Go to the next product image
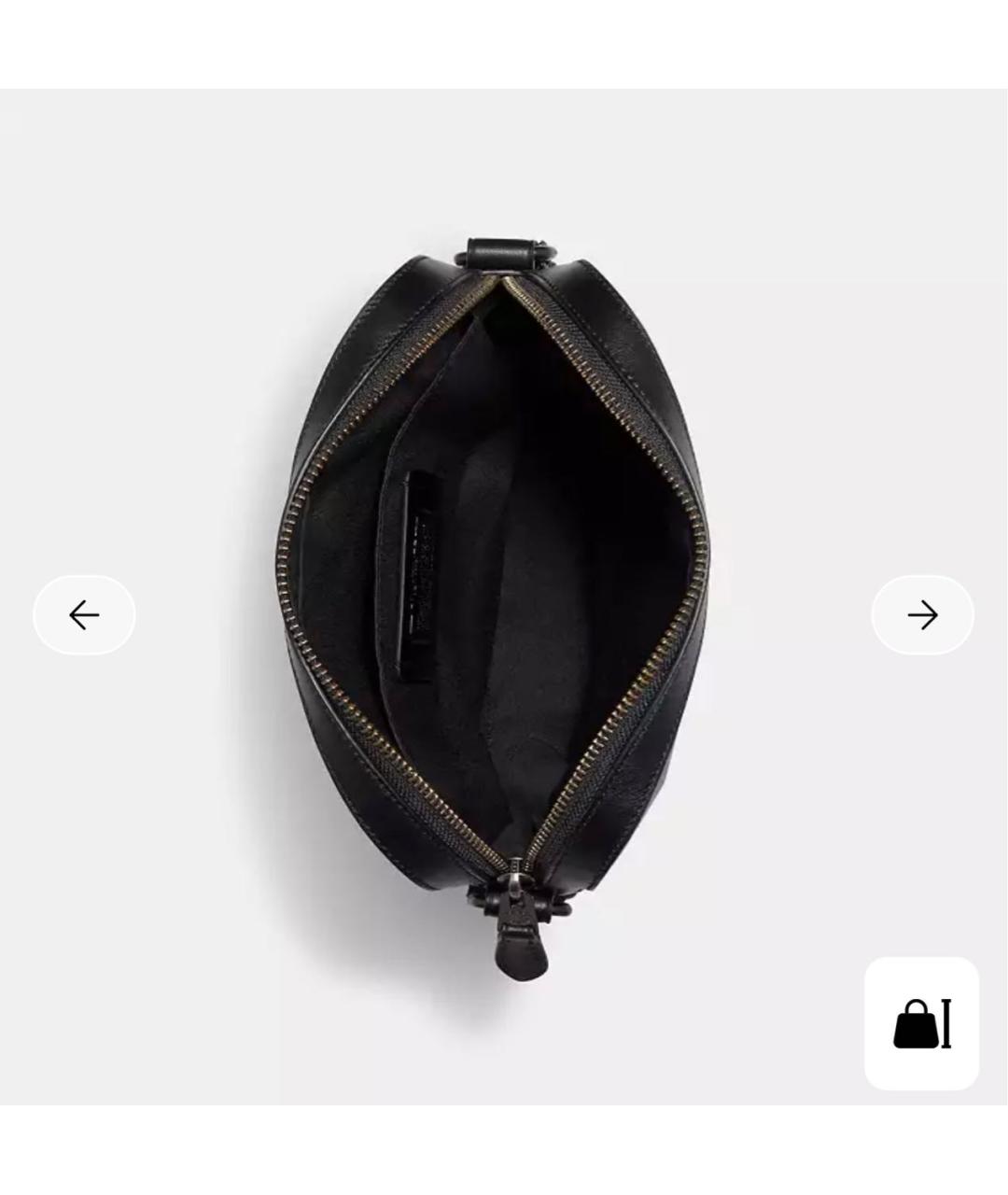Screen dimensions: 1008x1195 (922, 615)
